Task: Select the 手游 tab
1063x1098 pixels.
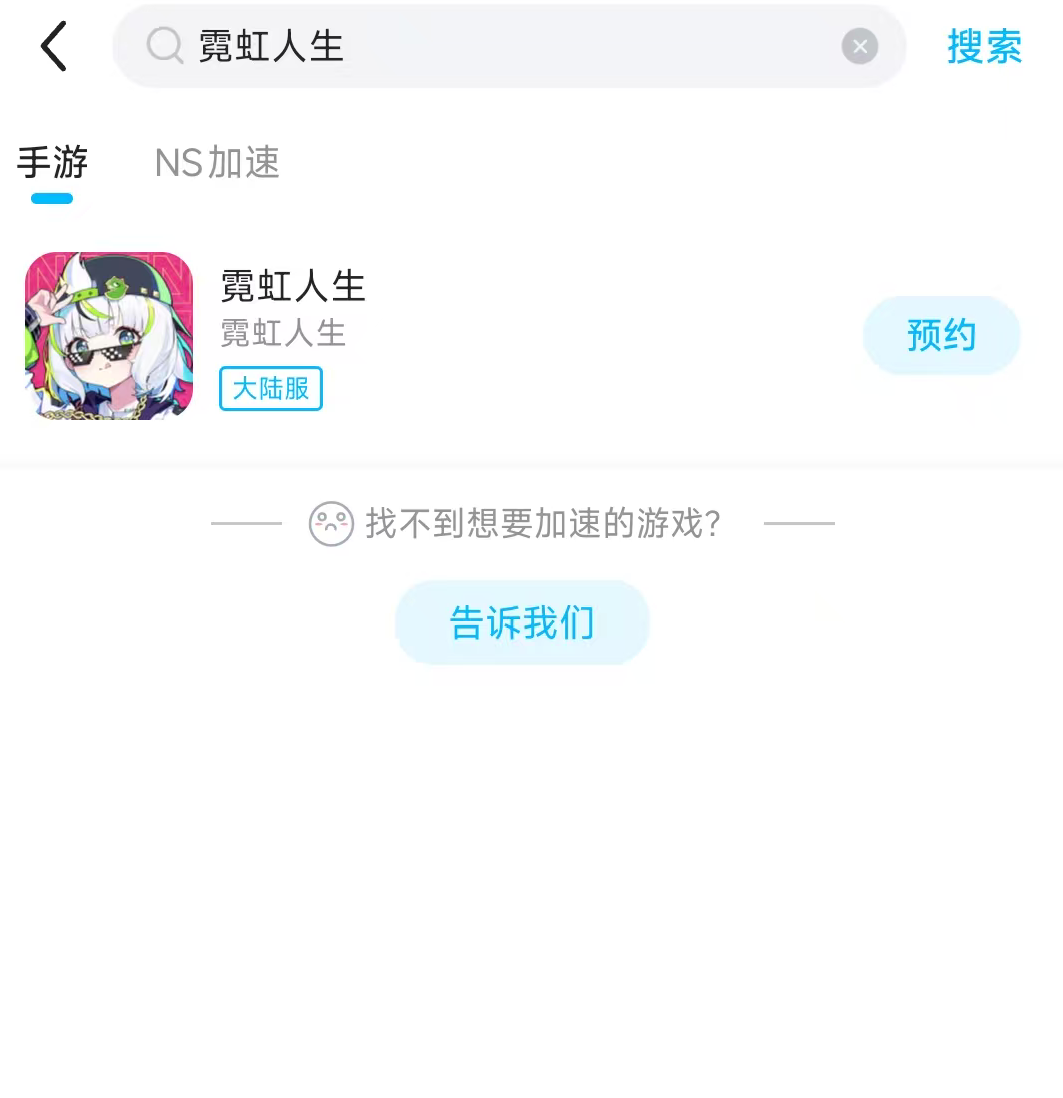Action: tap(52, 163)
